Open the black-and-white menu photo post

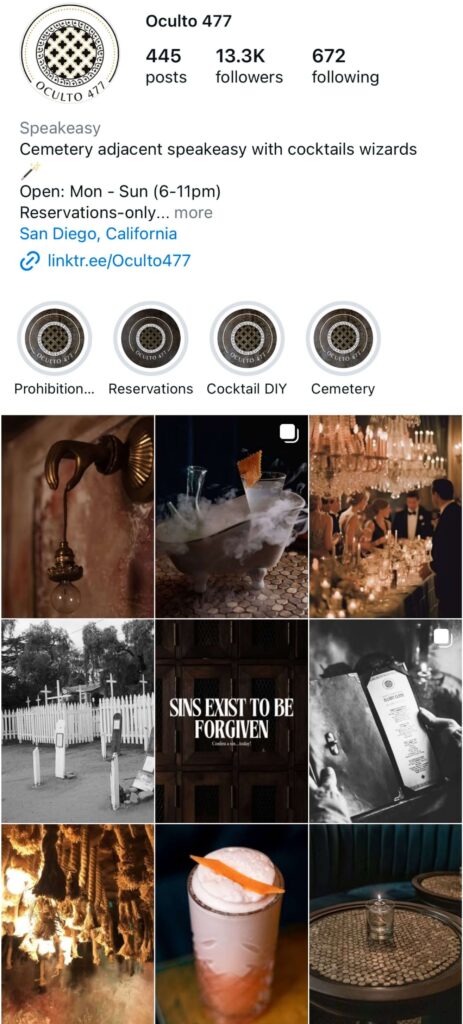point(385,721)
